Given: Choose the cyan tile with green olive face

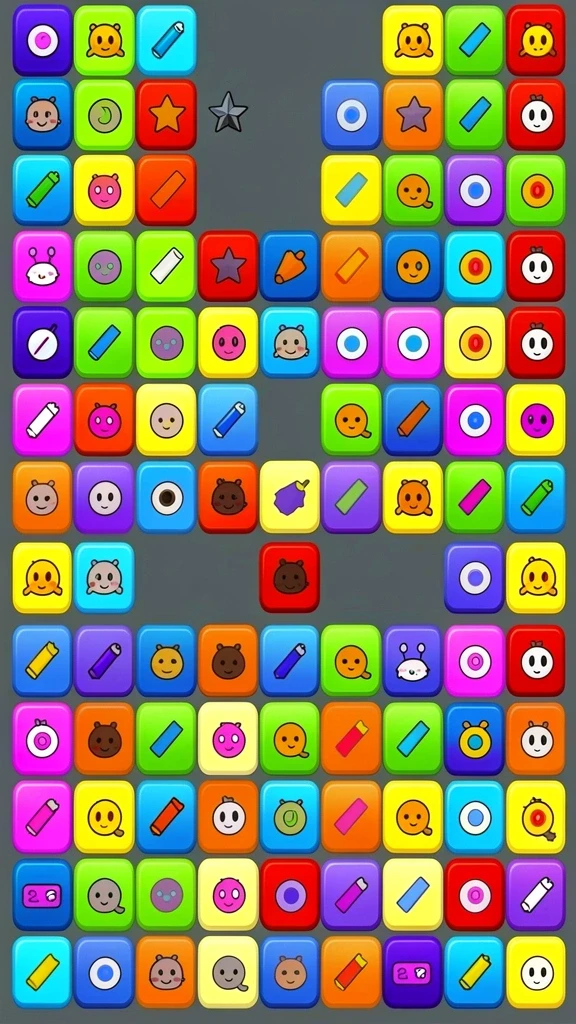Looking at the screenshot, I should (289, 817).
